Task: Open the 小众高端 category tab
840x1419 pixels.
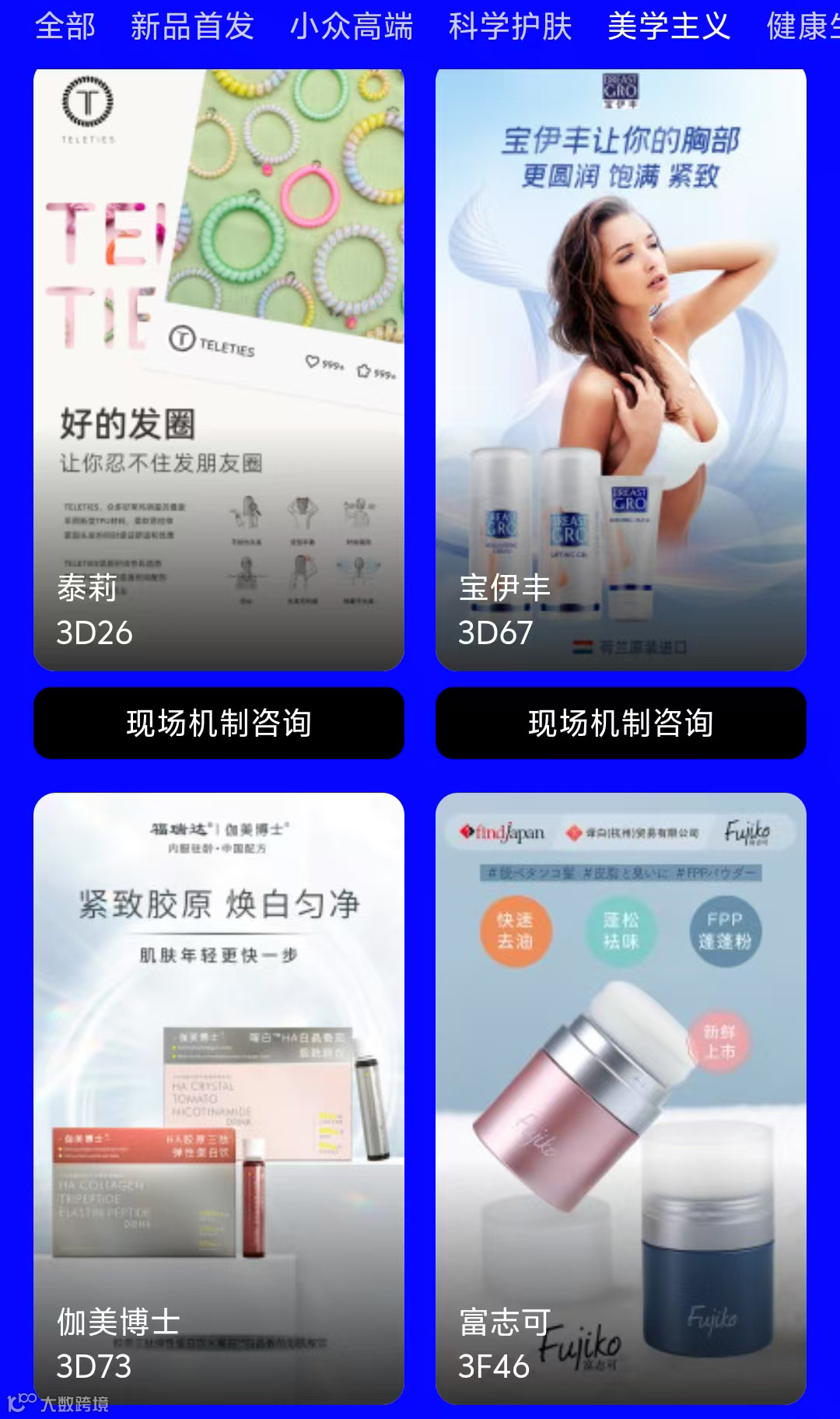Action: pos(352,28)
